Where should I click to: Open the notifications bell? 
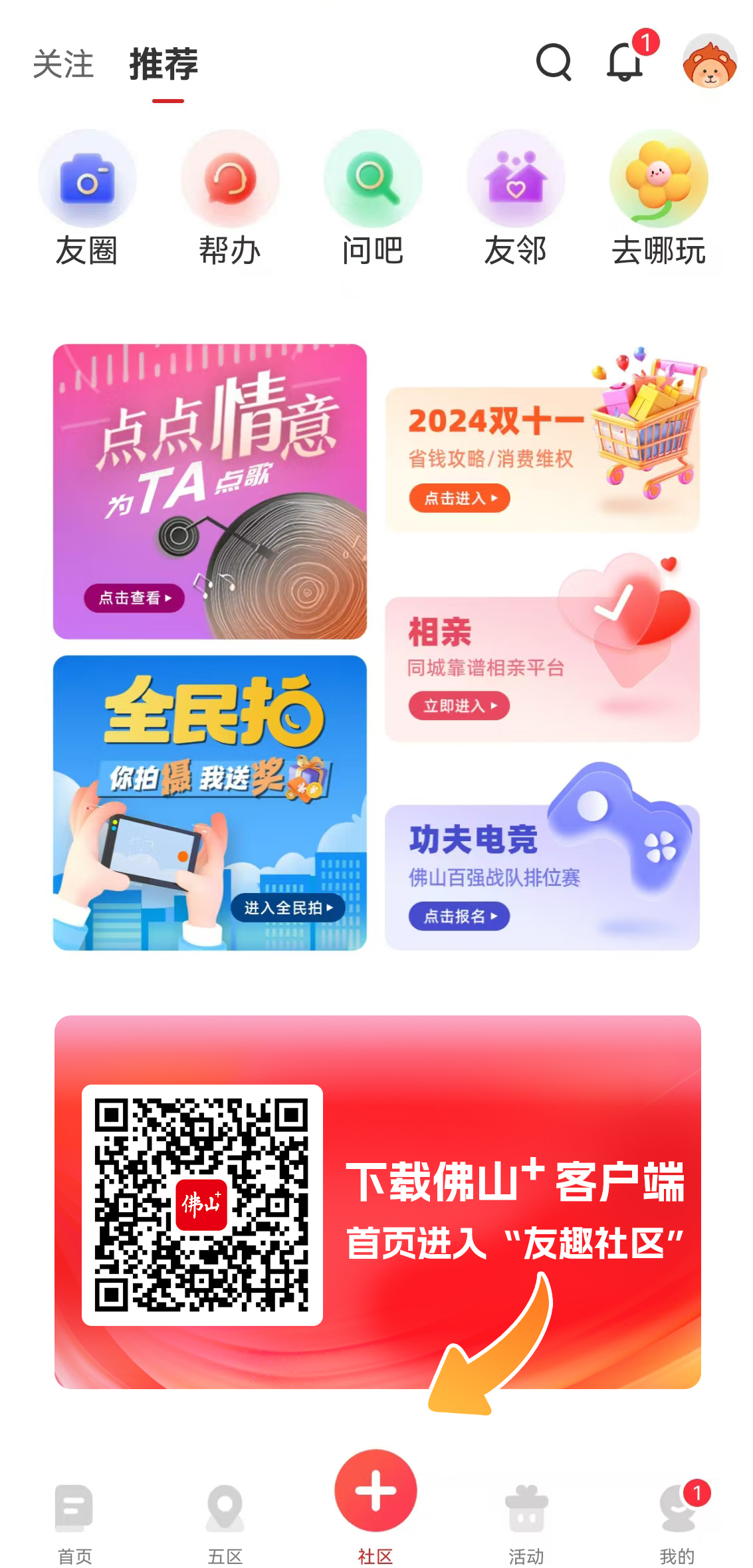[x=625, y=63]
